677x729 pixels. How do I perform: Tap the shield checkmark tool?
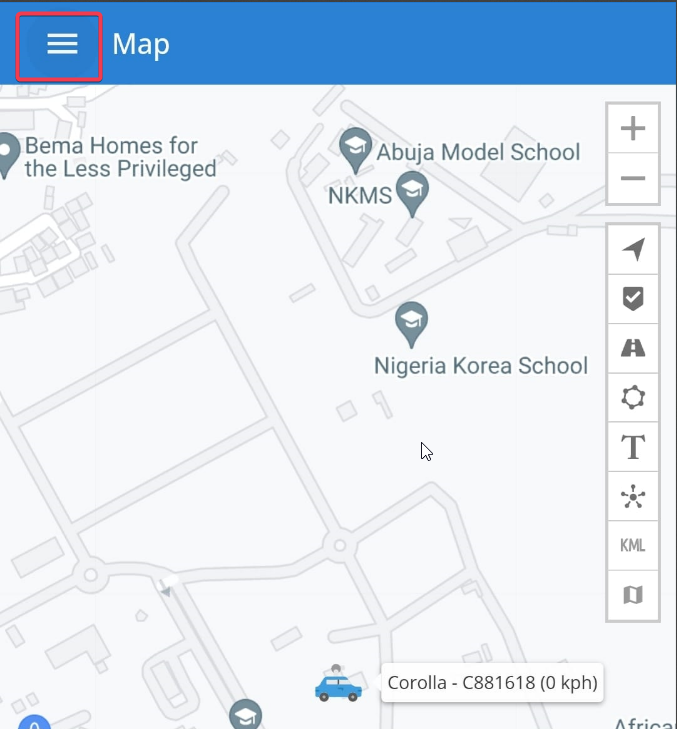pos(632,298)
